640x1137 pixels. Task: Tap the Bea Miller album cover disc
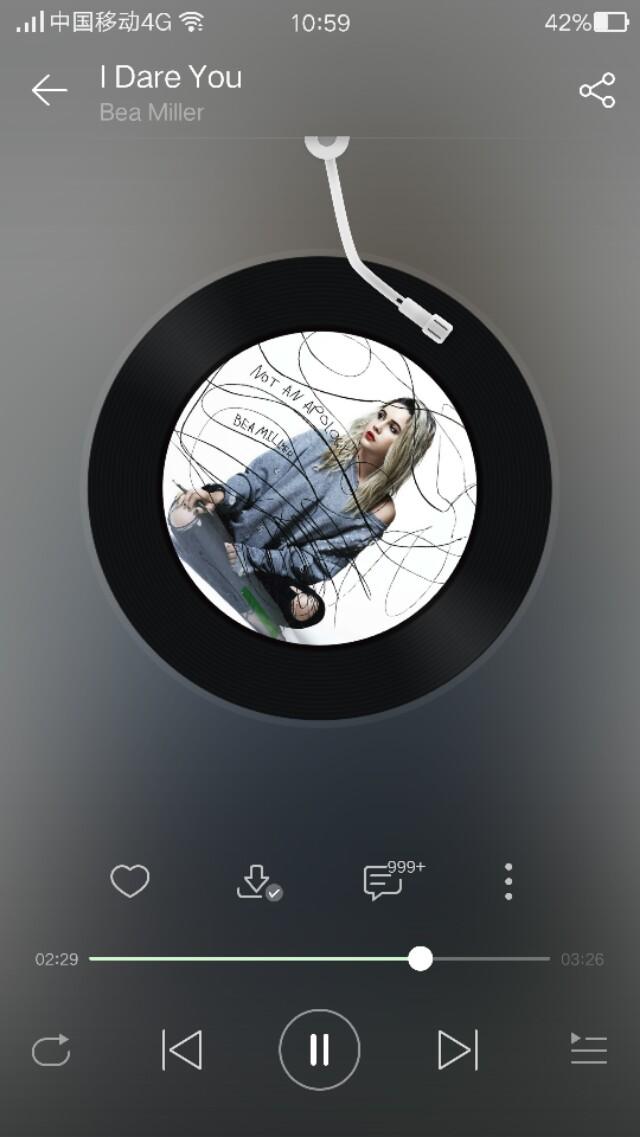(320, 488)
